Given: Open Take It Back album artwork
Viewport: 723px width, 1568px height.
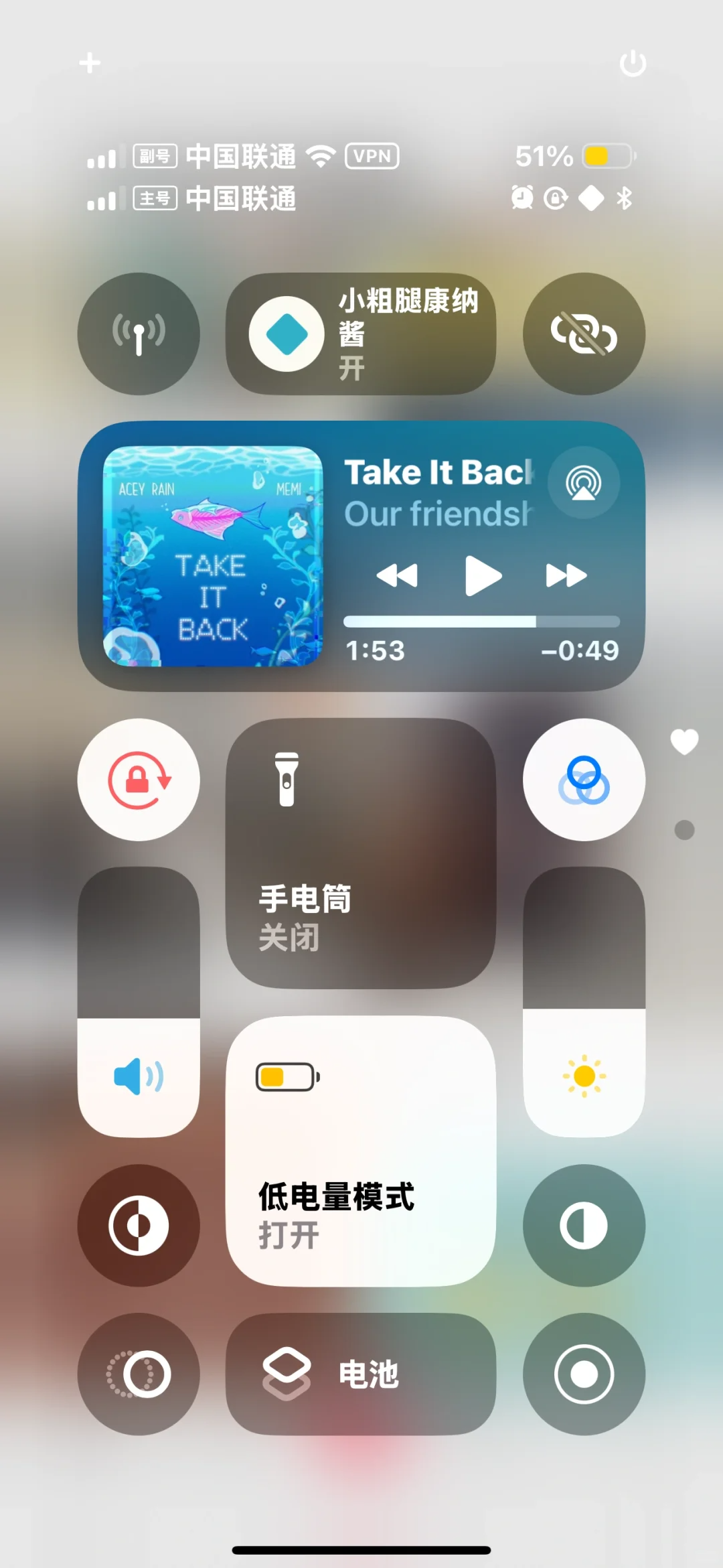Looking at the screenshot, I should pyautogui.click(x=213, y=556).
